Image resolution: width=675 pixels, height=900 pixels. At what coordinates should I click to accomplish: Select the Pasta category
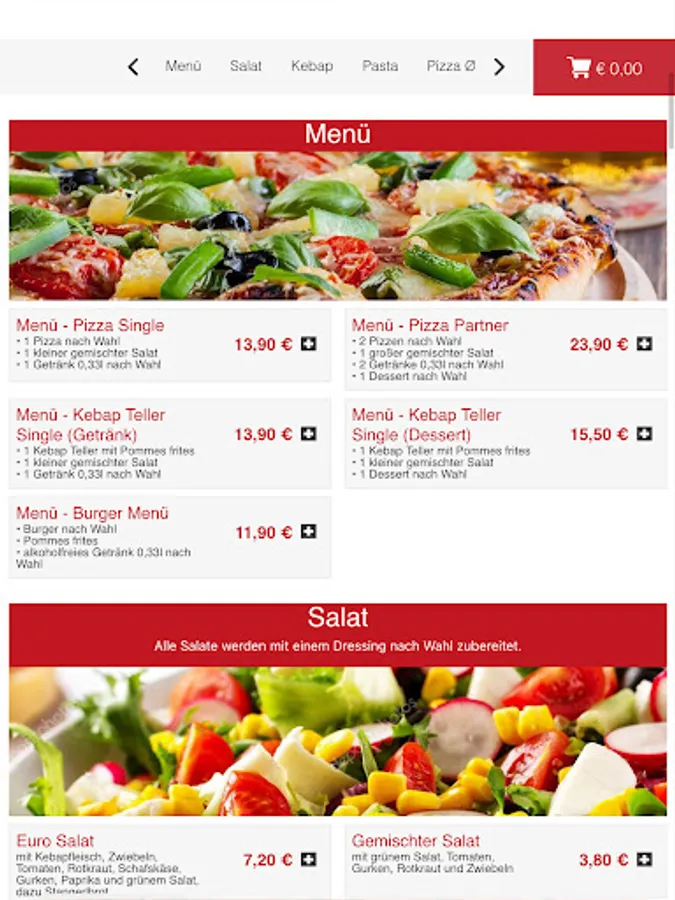(x=380, y=66)
